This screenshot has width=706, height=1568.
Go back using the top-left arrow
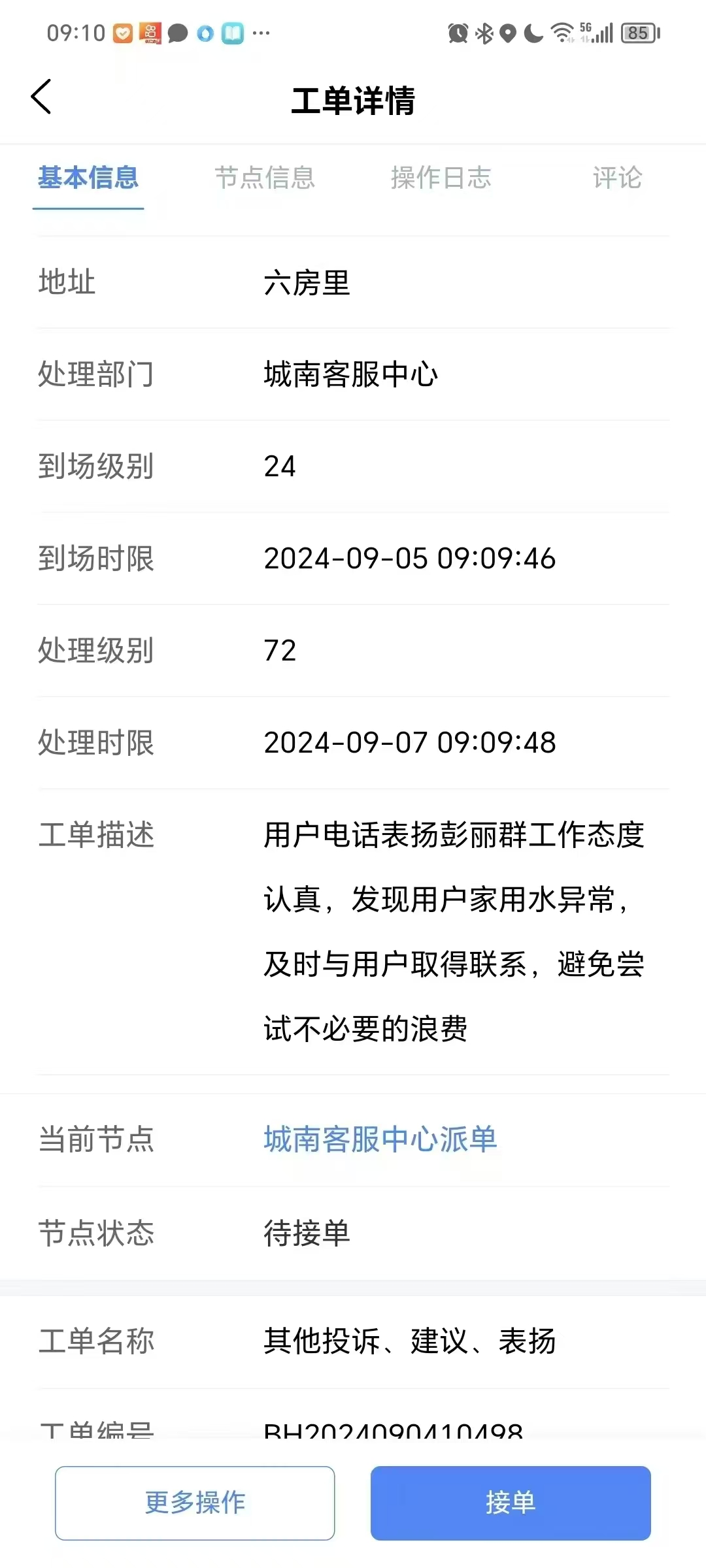(x=41, y=97)
